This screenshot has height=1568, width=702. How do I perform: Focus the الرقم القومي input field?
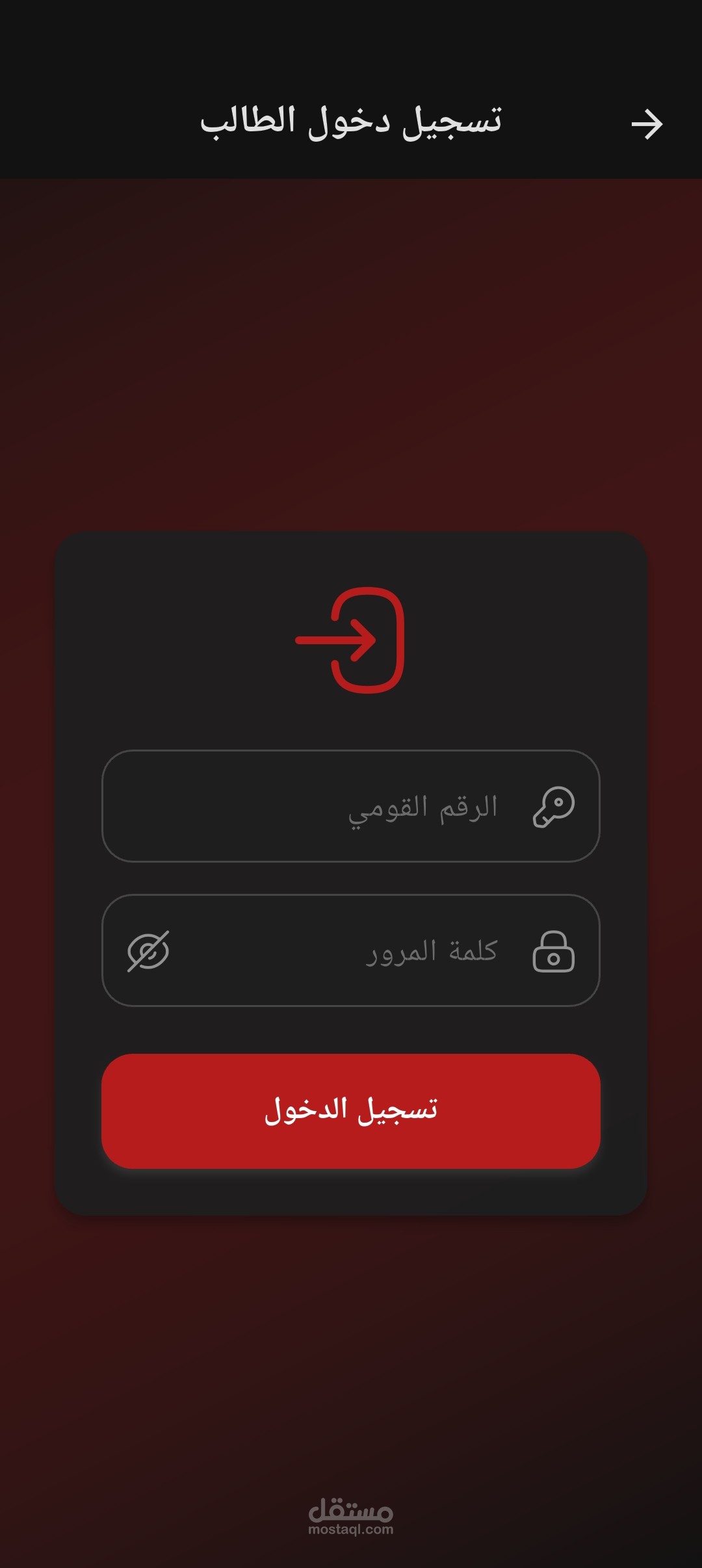coord(351,806)
